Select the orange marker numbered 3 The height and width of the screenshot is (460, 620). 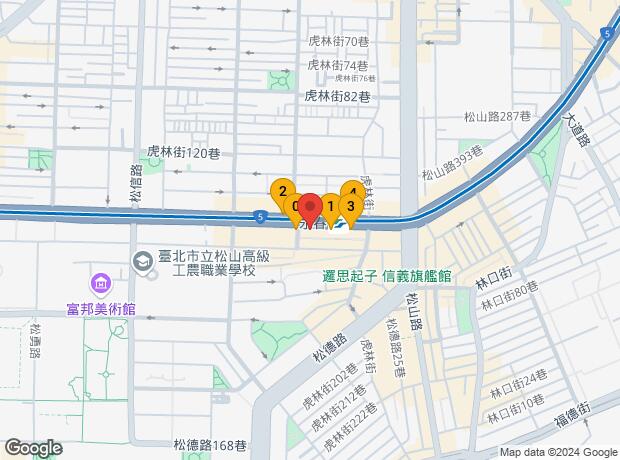pos(350,206)
